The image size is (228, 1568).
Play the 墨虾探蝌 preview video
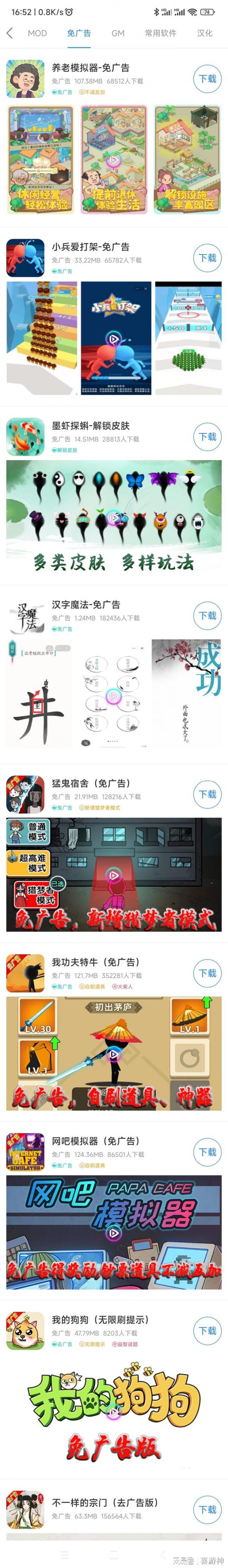click(x=114, y=518)
